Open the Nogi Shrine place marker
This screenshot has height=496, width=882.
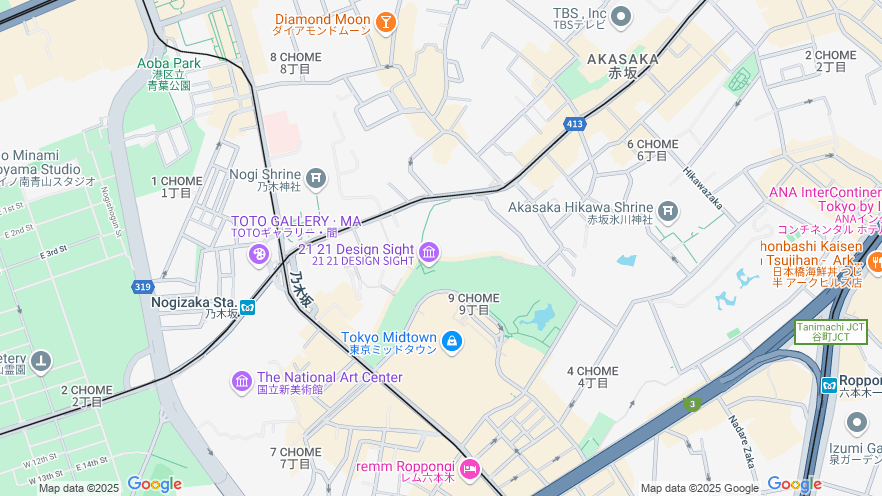[x=316, y=179]
